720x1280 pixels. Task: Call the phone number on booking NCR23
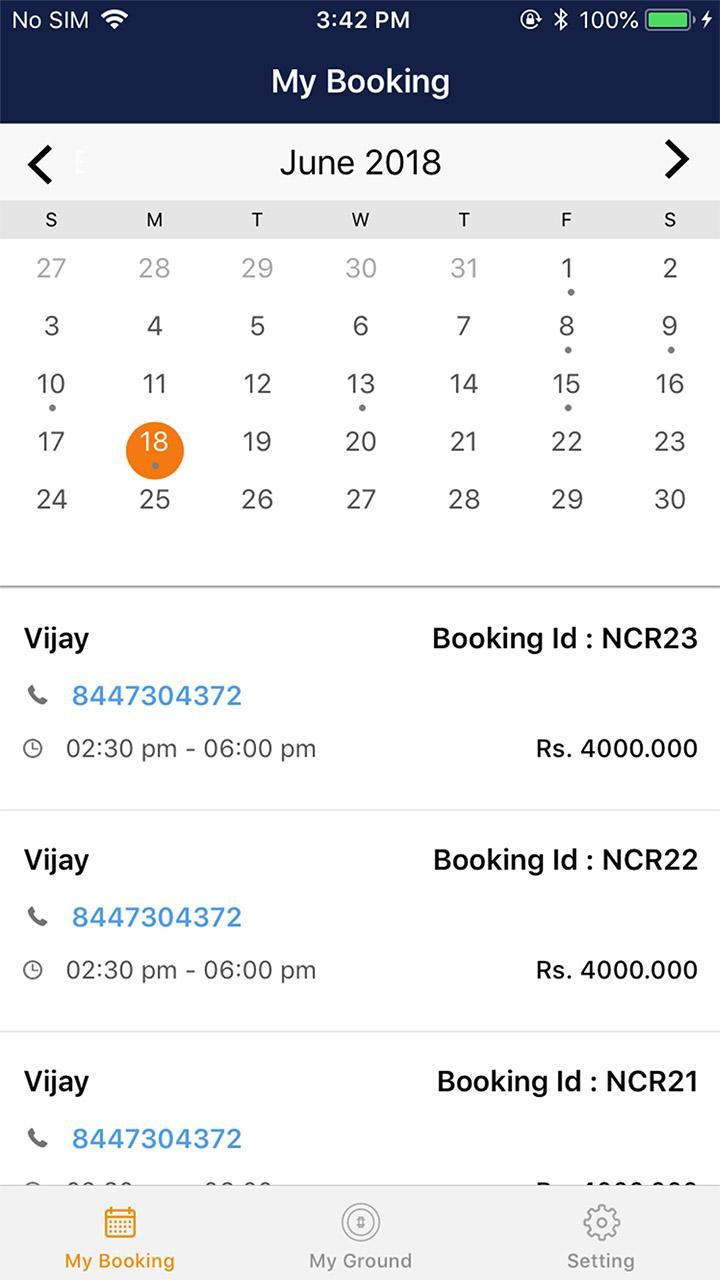point(157,696)
